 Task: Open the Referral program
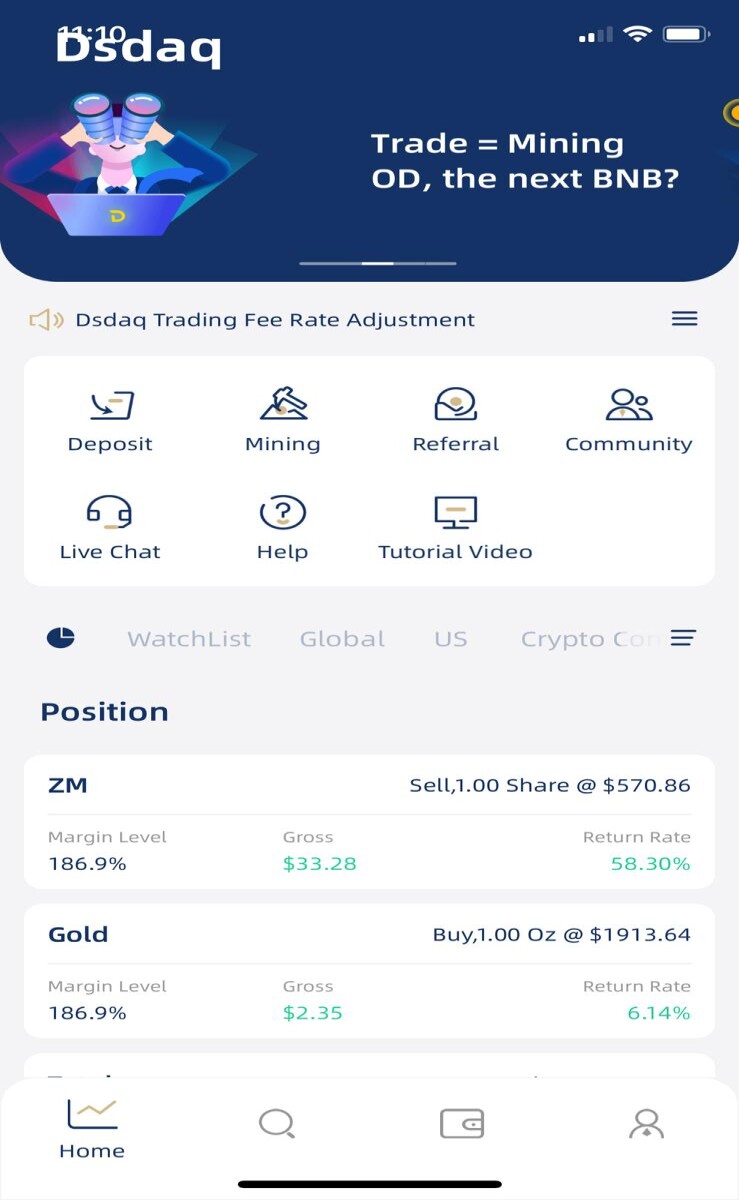coord(456,421)
